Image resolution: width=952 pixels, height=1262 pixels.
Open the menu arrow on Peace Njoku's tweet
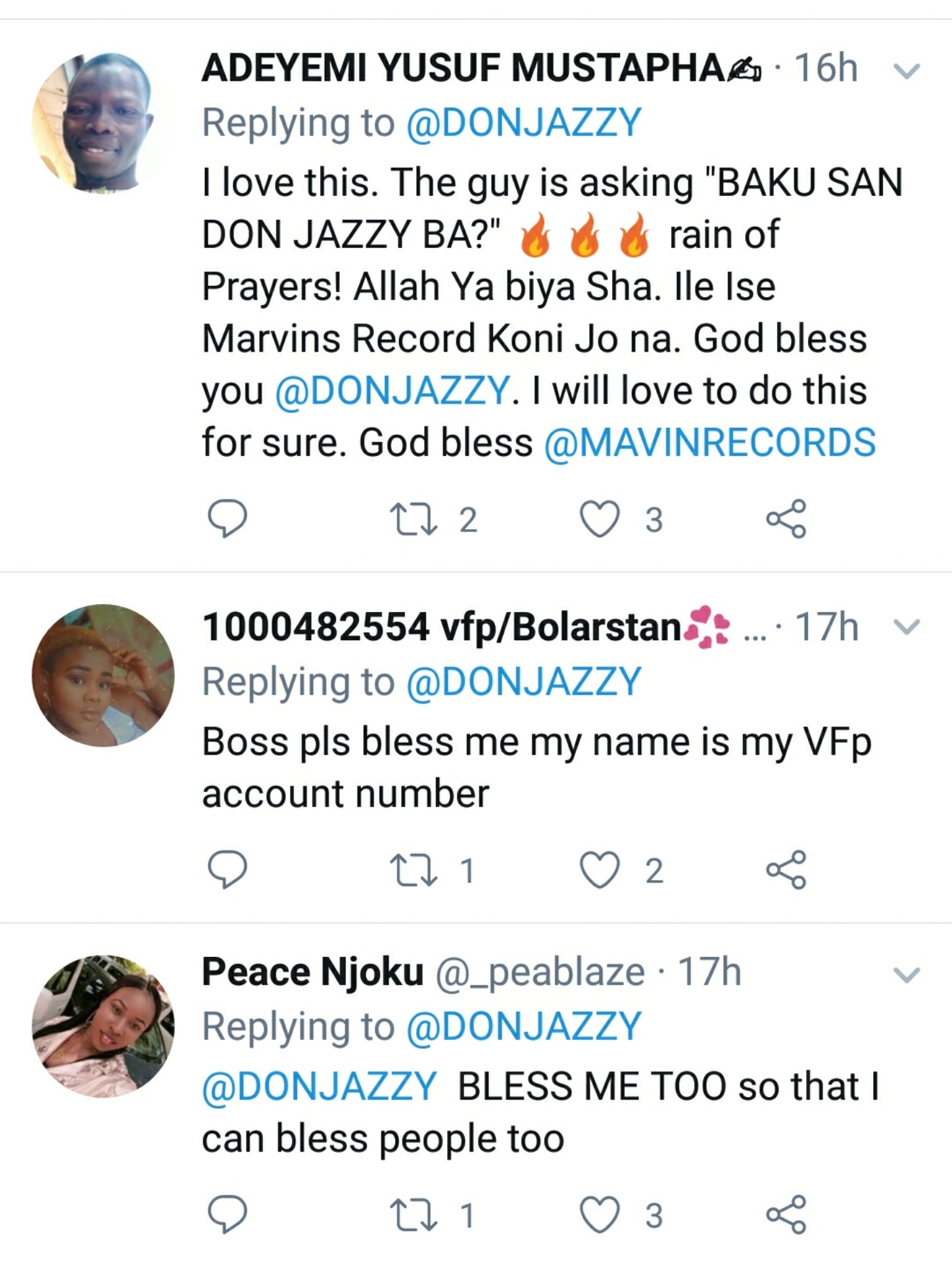pos(907,974)
